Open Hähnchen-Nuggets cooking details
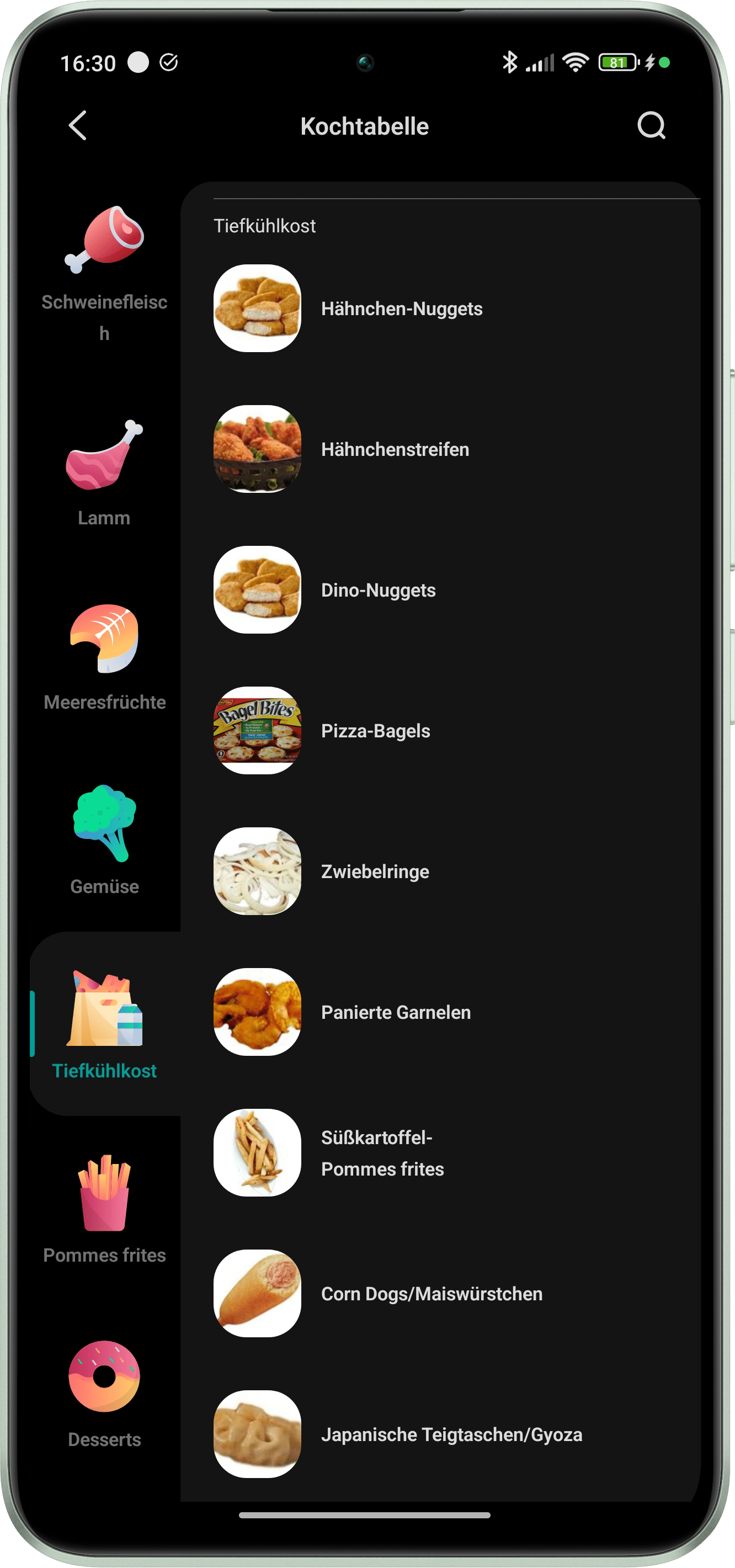Image resolution: width=735 pixels, height=1568 pixels. point(402,309)
